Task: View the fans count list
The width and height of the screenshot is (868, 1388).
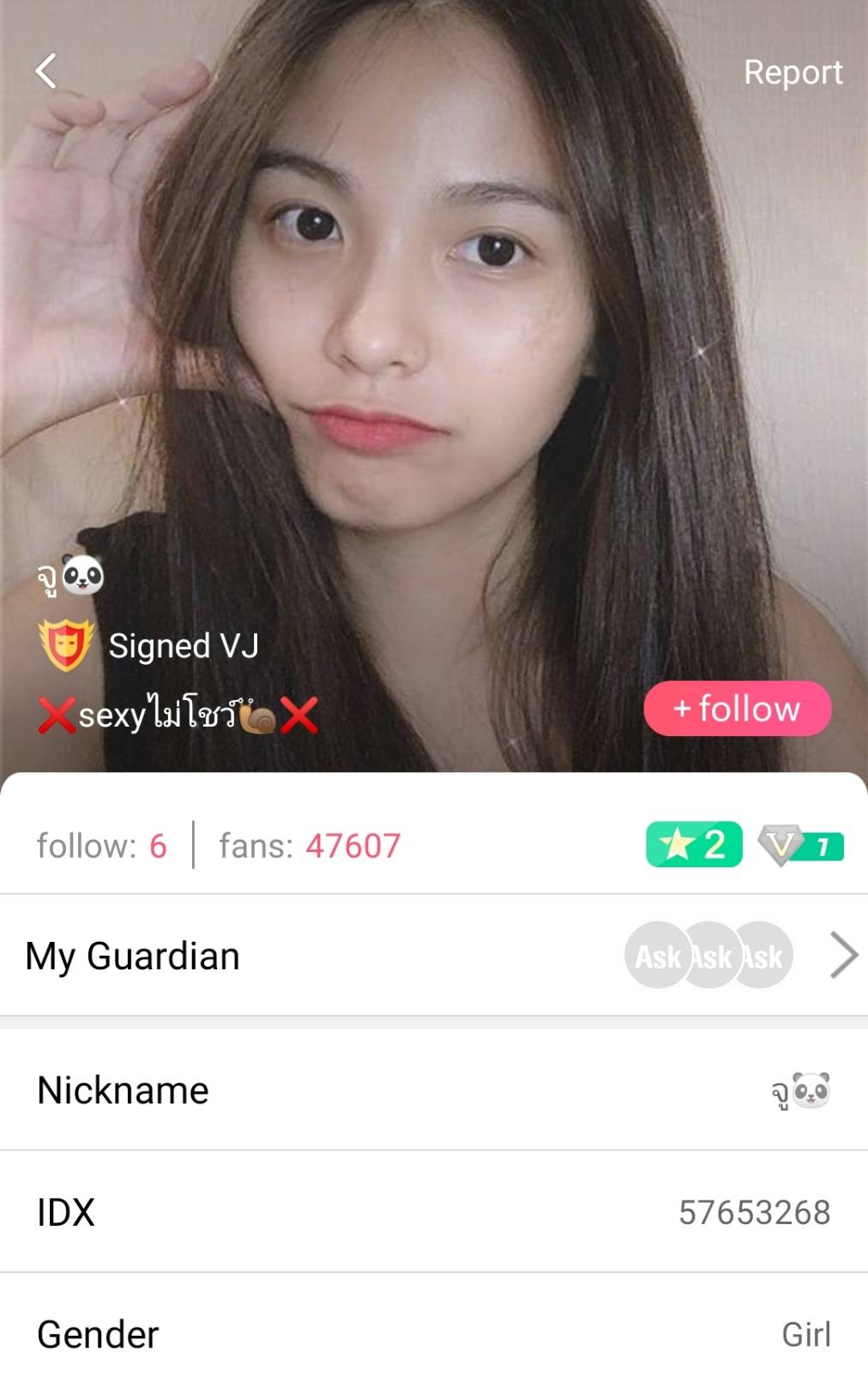Action: [310, 846]
